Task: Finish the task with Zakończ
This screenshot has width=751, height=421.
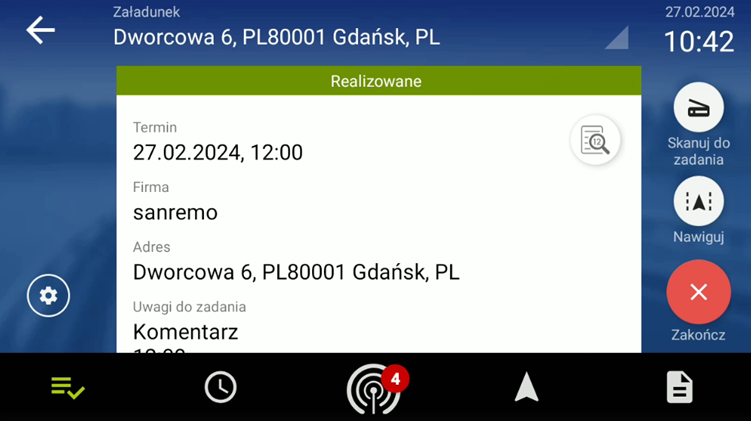Action: (x=698, y=292)
